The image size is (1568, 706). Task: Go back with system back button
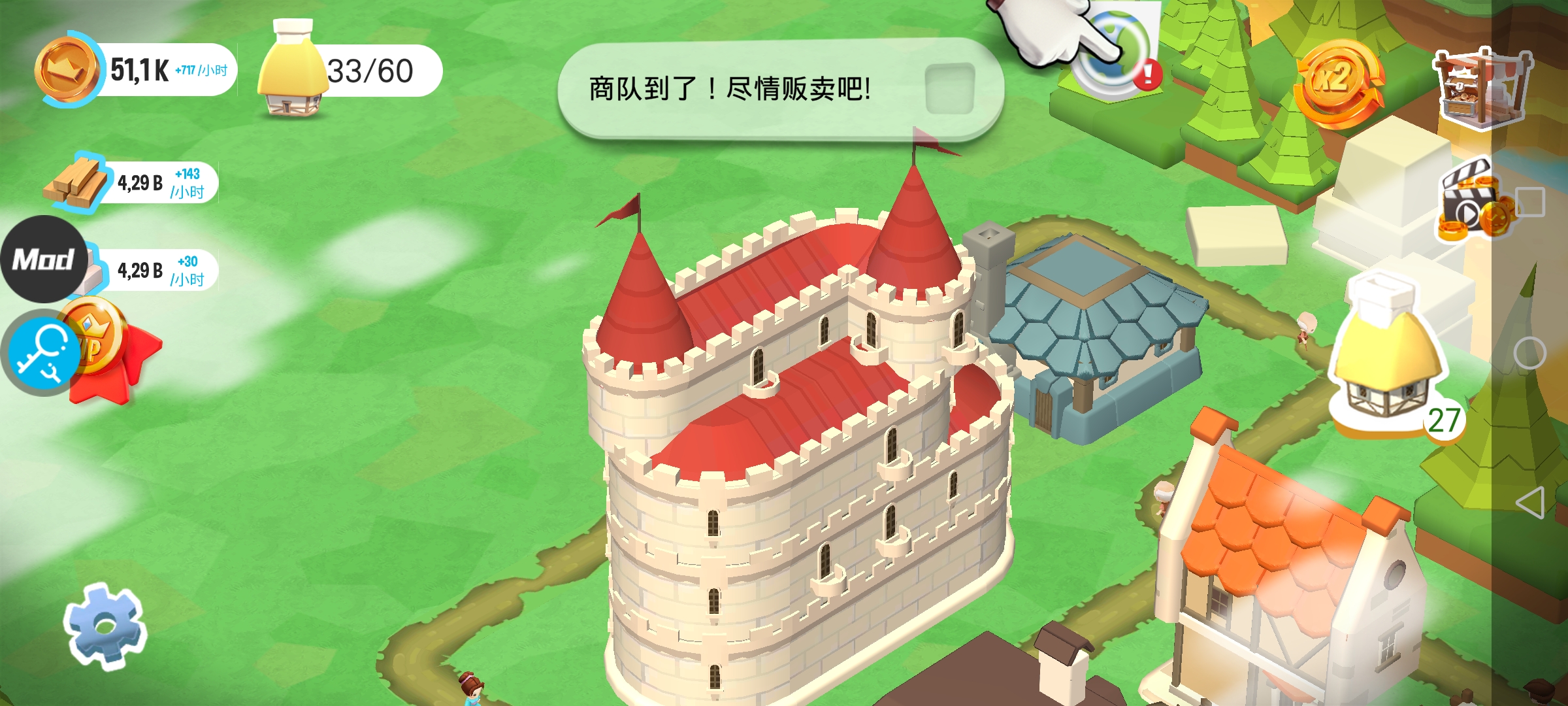pos(1530,503)
